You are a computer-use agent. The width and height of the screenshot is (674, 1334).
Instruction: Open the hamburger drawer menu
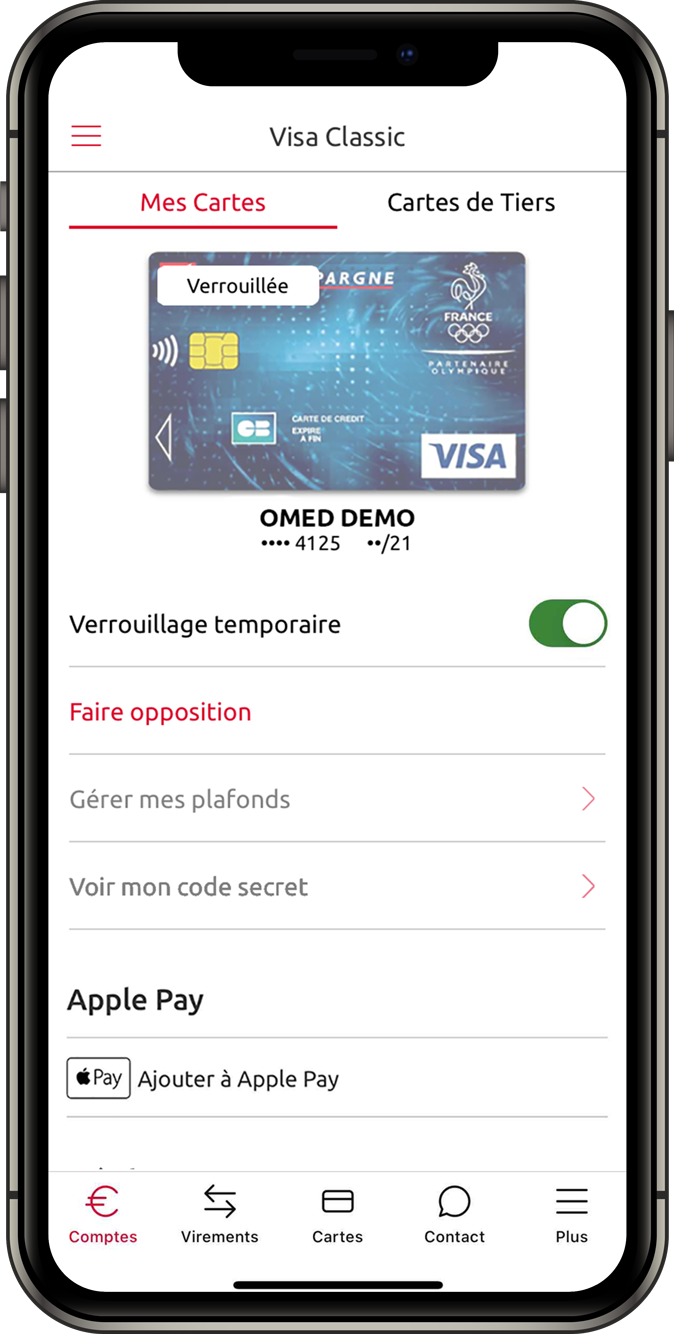pos(86,137)
